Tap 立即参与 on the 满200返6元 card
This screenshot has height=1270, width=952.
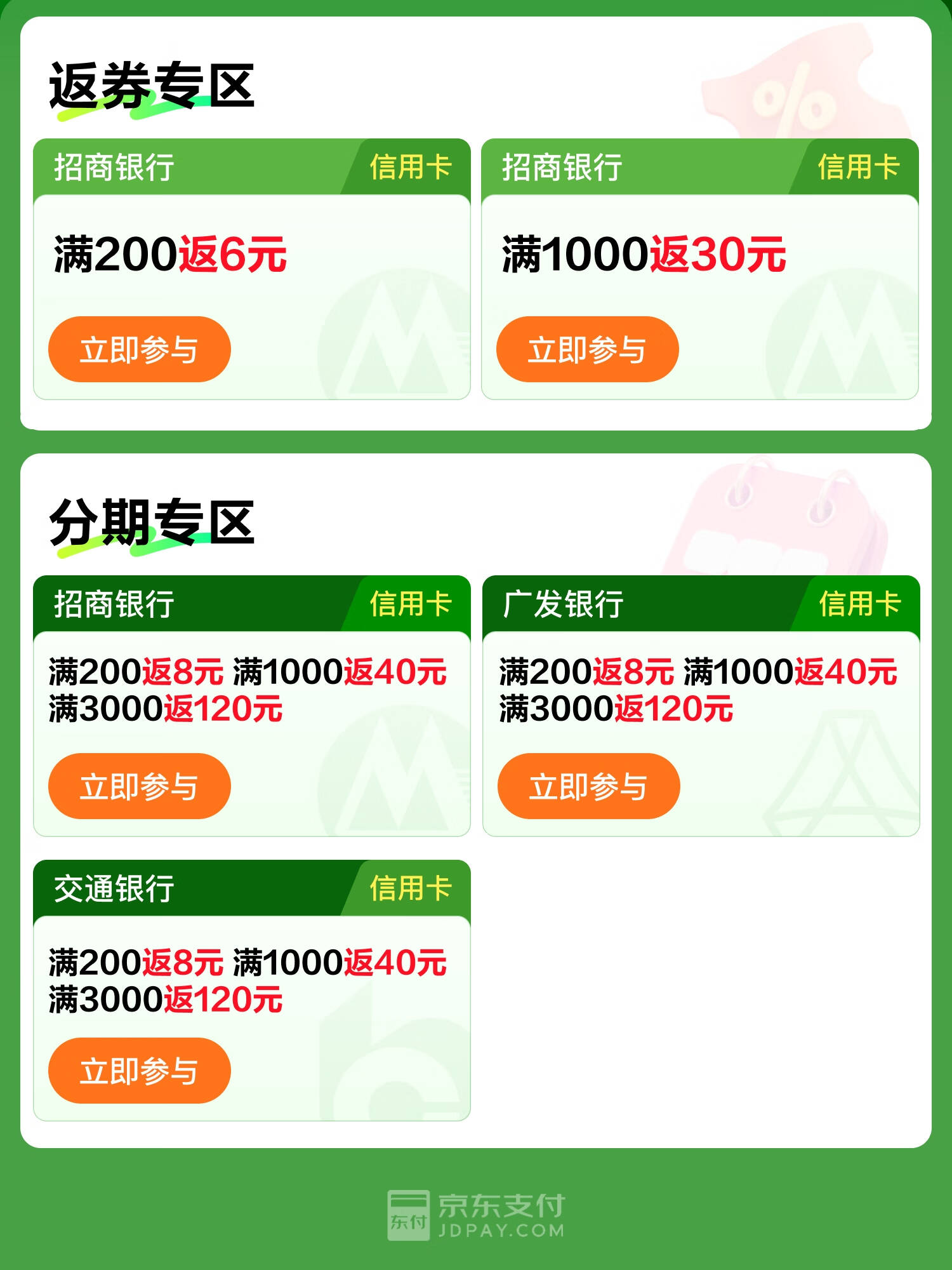tap(140, 349)
